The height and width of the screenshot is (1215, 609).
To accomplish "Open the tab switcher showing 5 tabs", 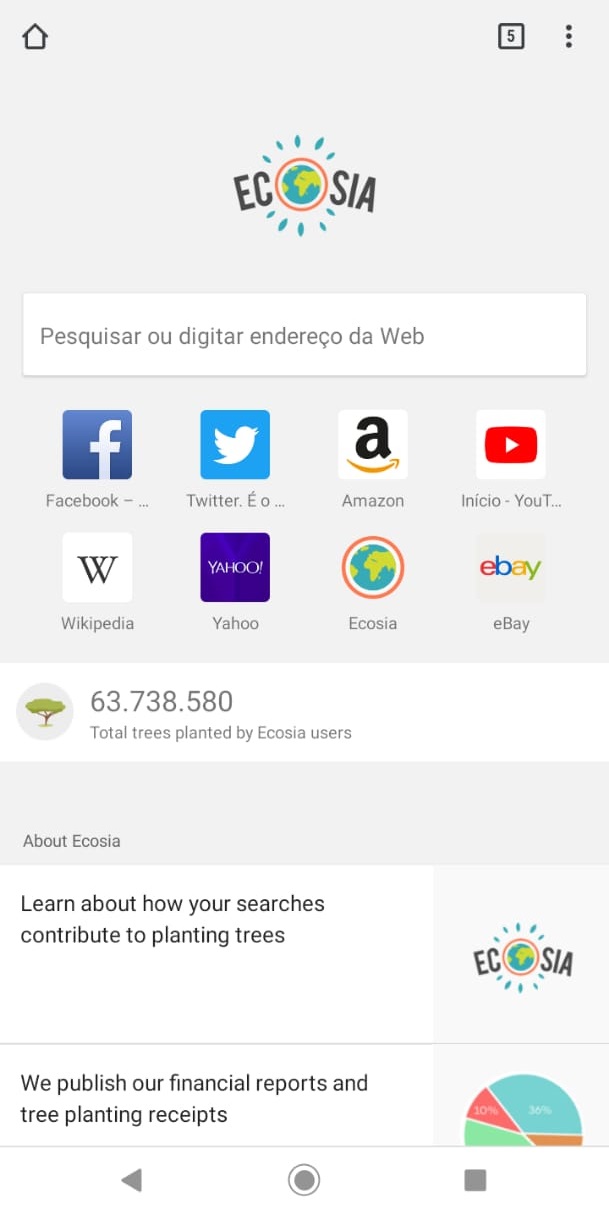I will (511, 37).
